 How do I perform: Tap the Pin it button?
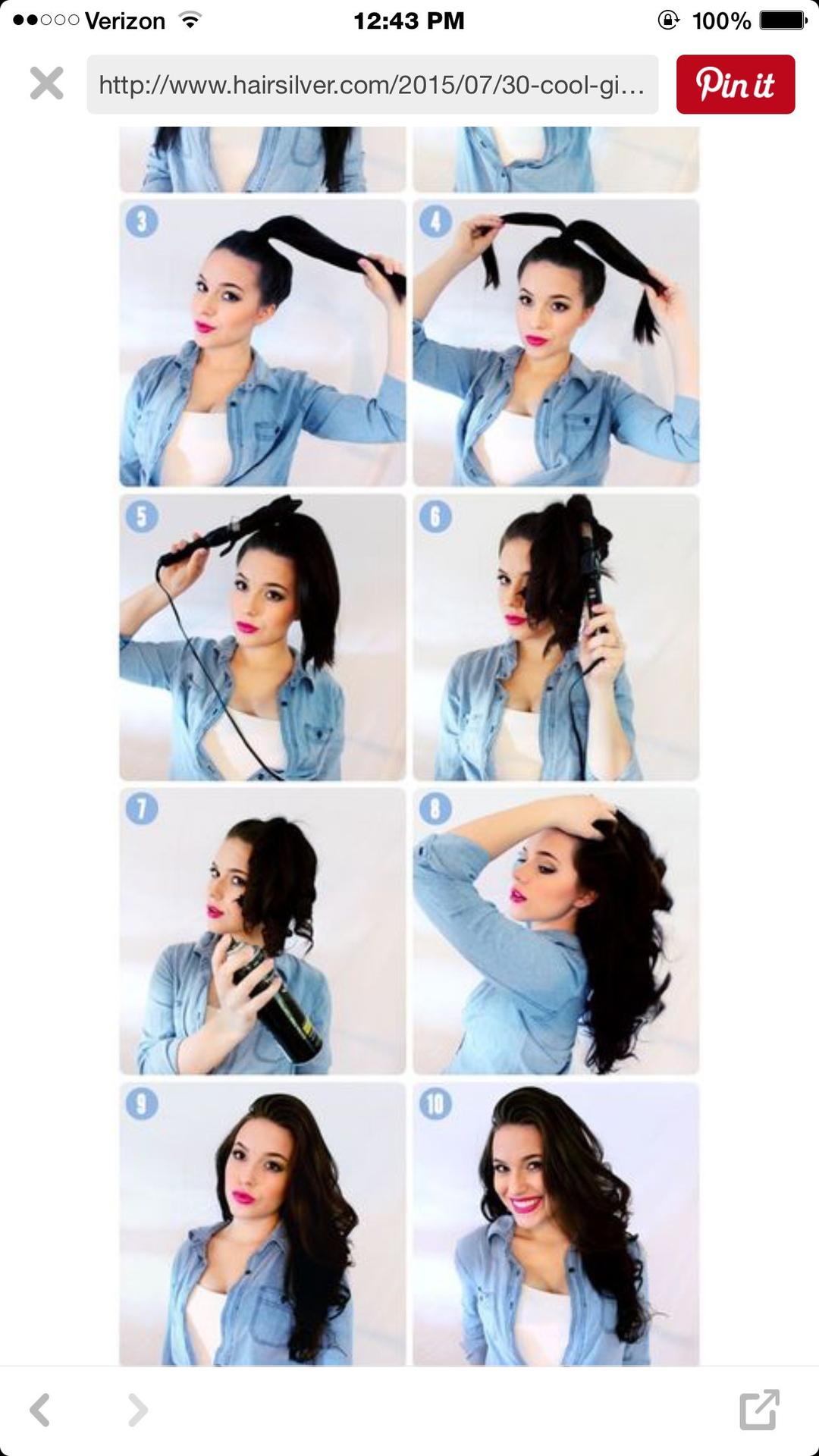pyautogui.click(x=736, y=84)
